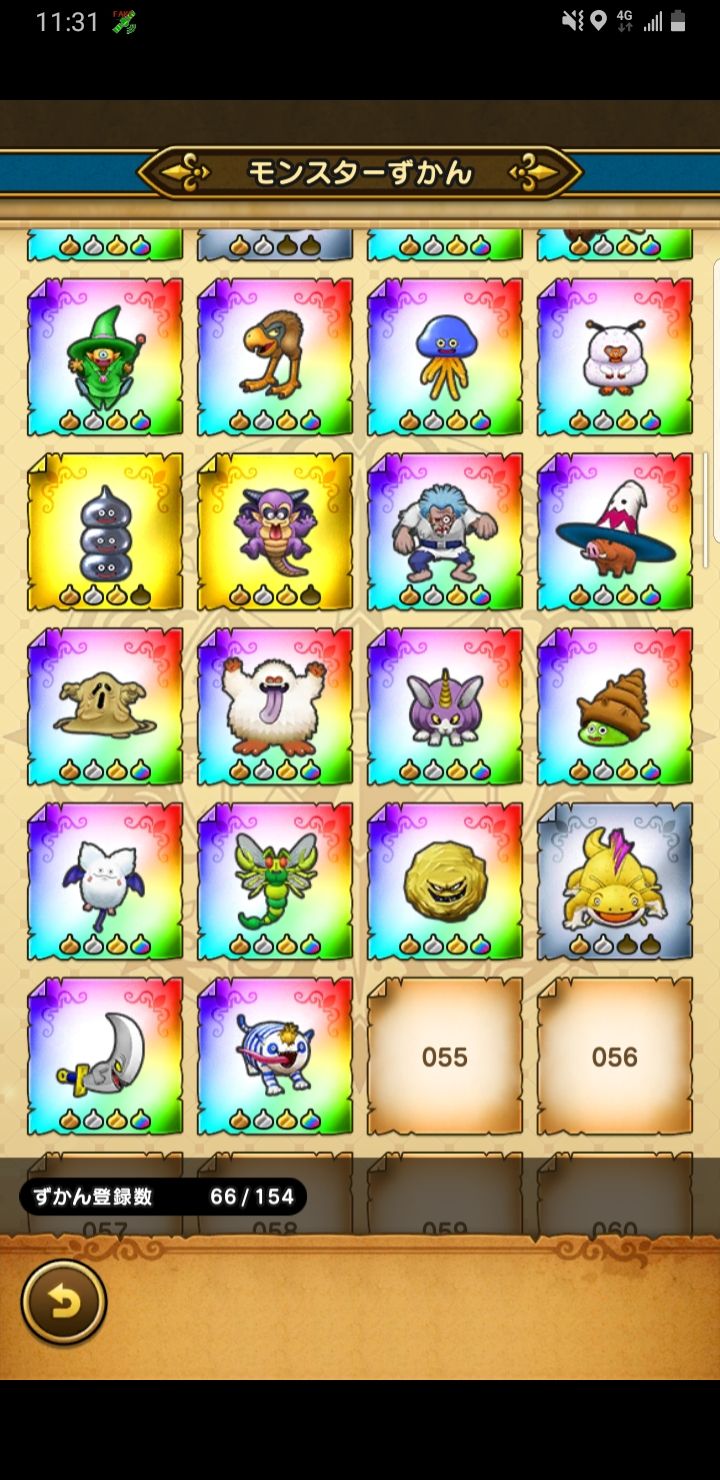Open the white furry tongue monster card
The image size is (720, 1480).
click(x=275, y=707)
